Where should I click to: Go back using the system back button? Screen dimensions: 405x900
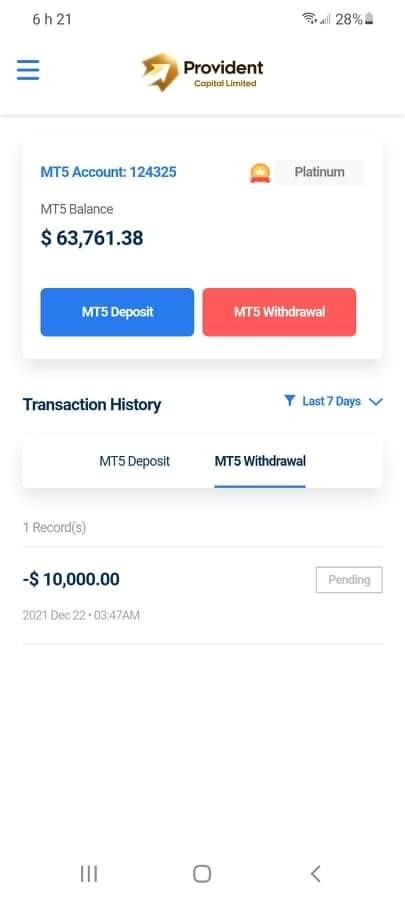click(x=316, y=874)
